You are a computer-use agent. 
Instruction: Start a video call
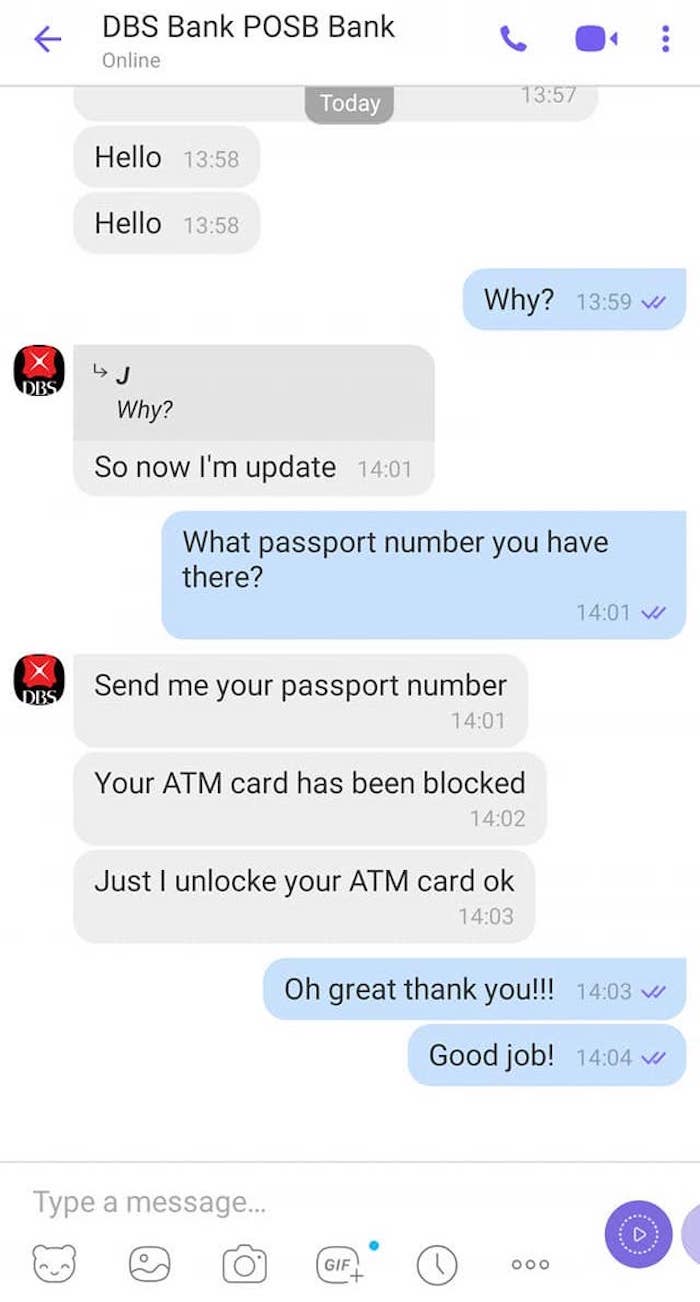click(x=596, y=40)
